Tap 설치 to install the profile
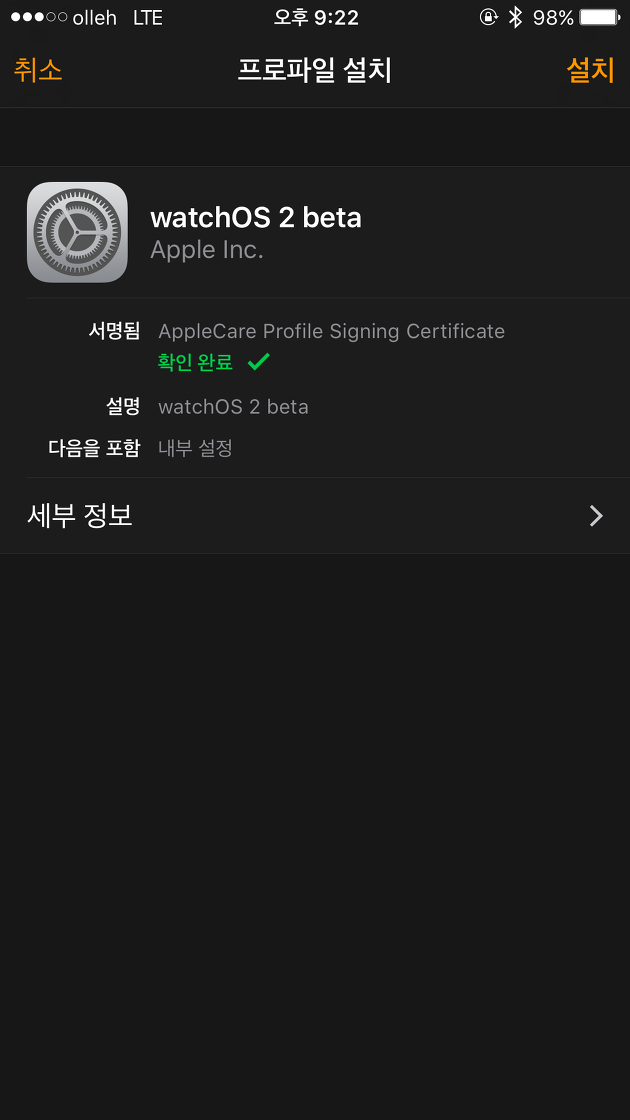The width and height of the screenshot is (630, 1120). [590, 71]
